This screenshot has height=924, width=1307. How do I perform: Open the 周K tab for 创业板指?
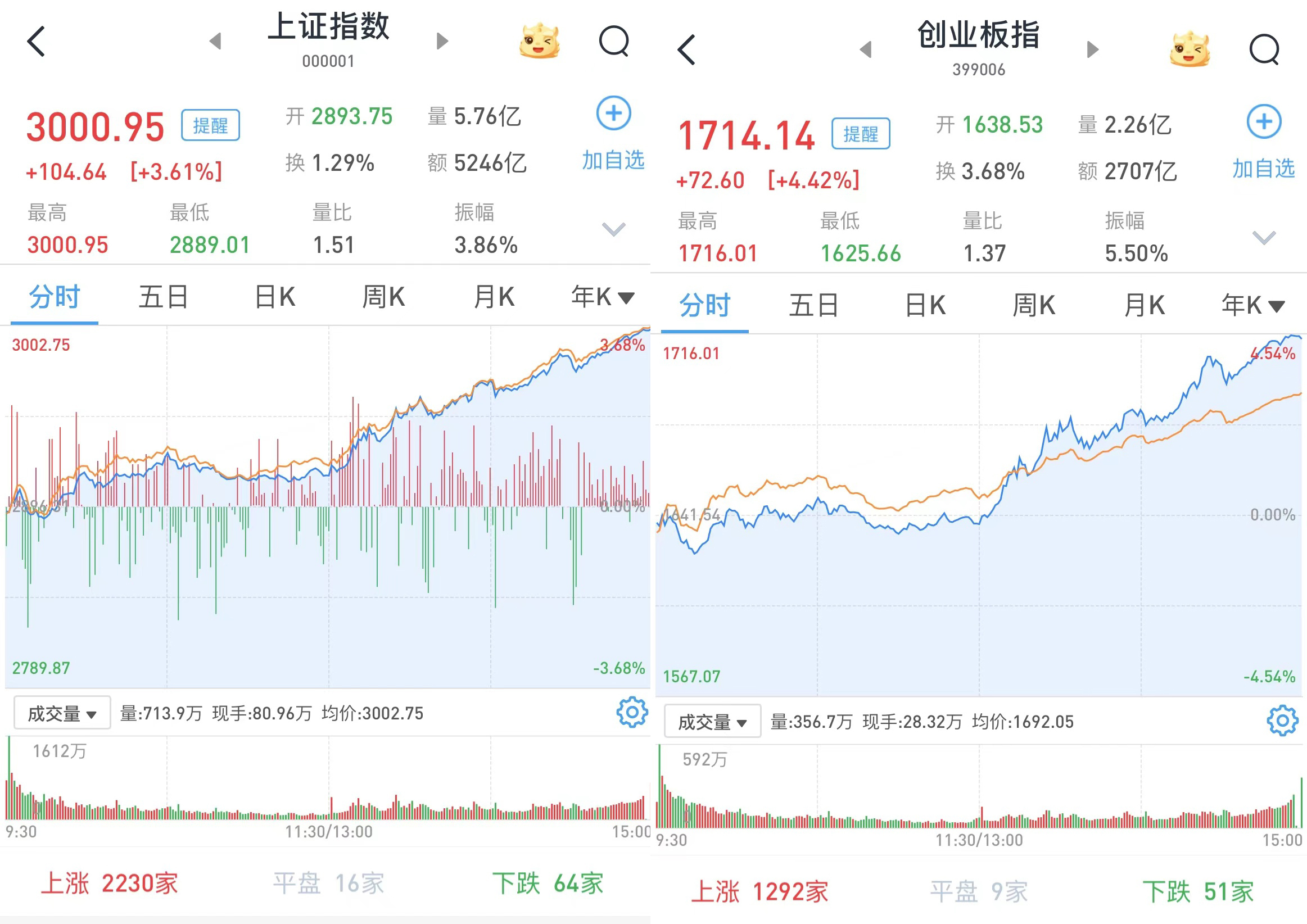pos(1034,306)
